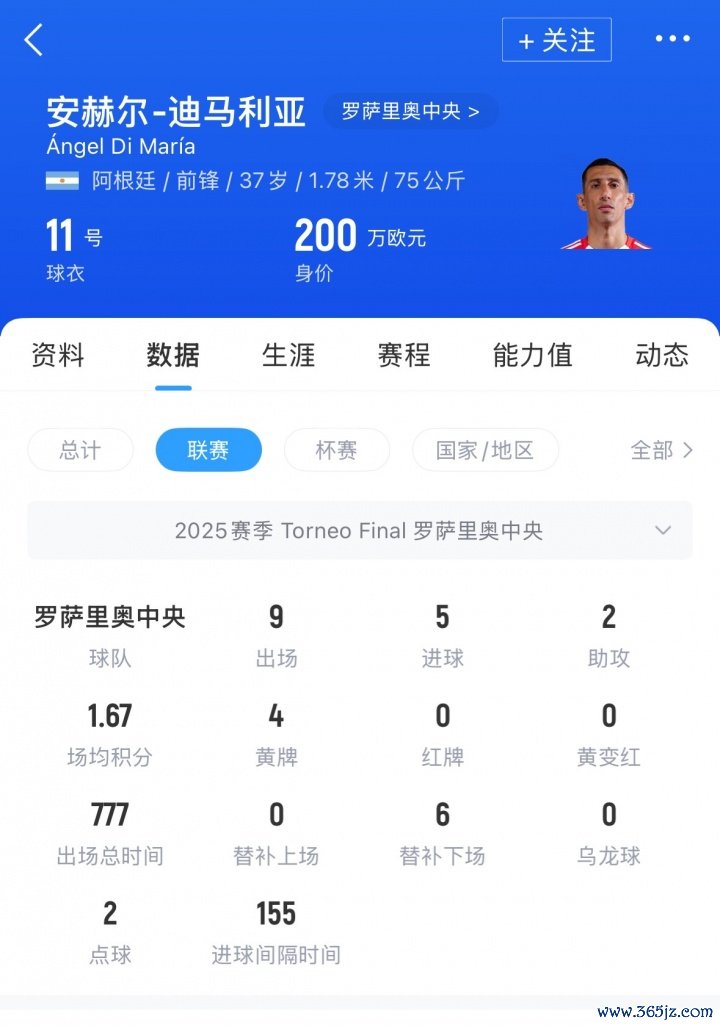This screenshot has height=1027, width=720.
Task: Switch to the 动态 tab
Action: (x=661, y=355)
